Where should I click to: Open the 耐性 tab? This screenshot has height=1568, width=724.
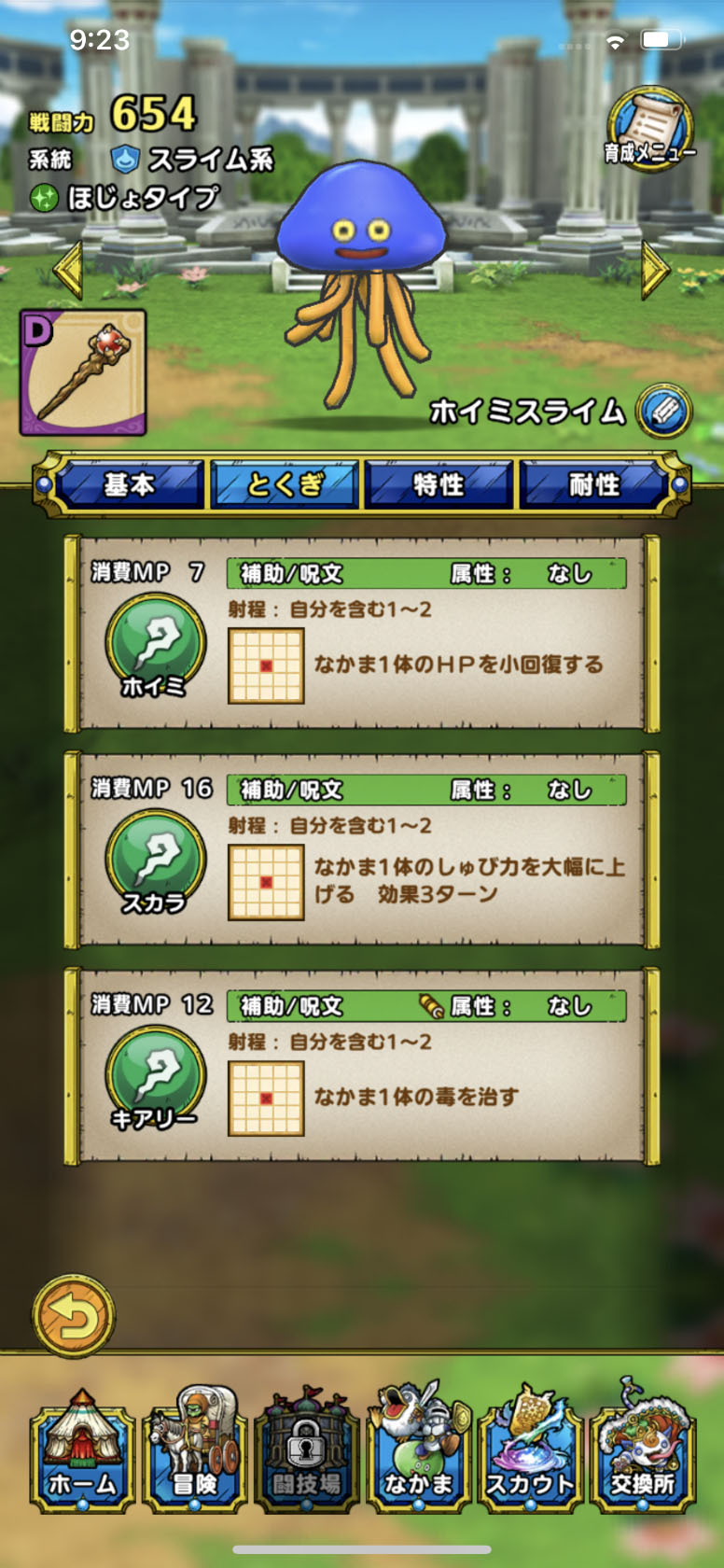593,484
